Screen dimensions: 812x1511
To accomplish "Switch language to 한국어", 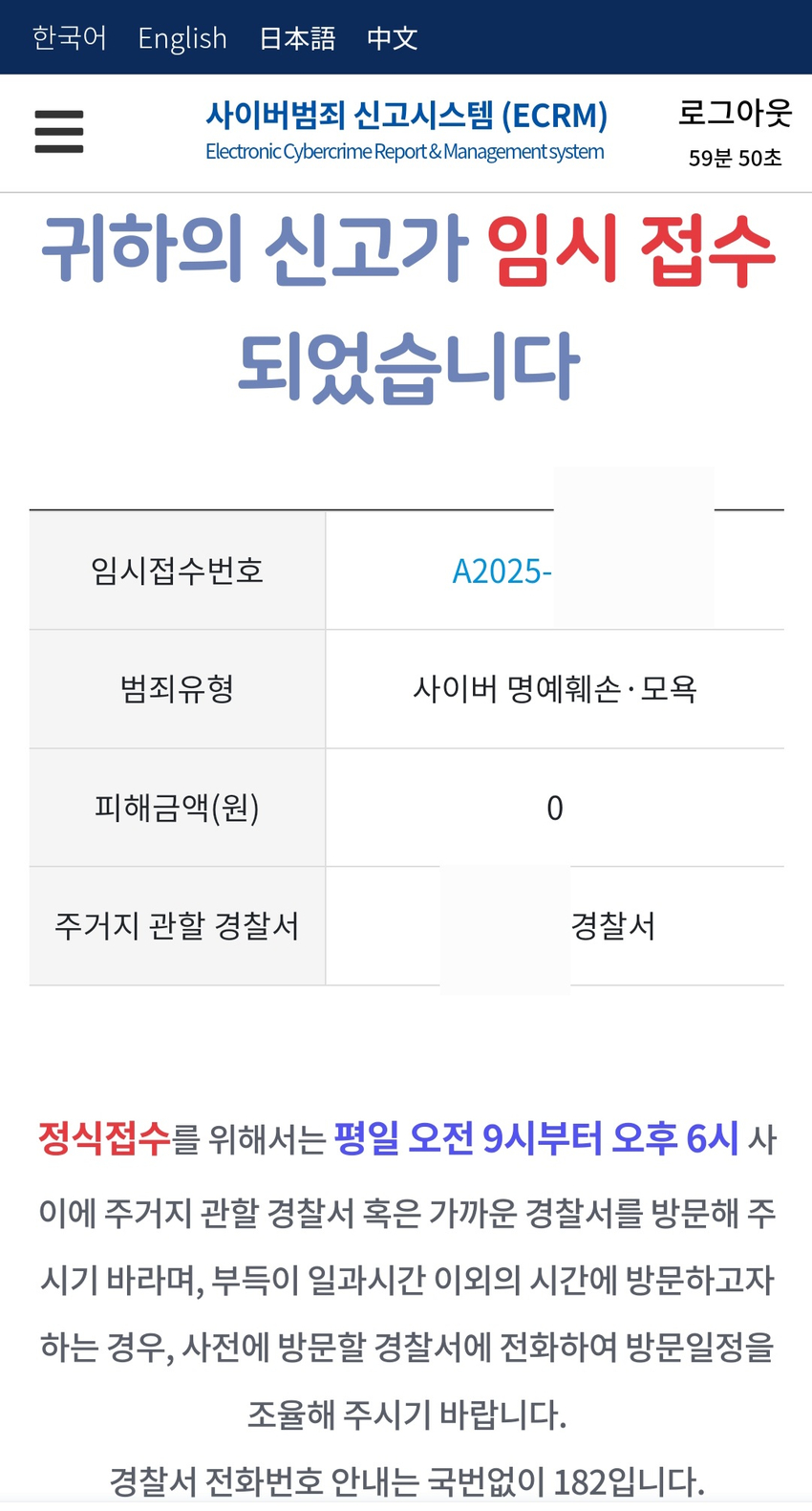I will (x=70, y=38).
